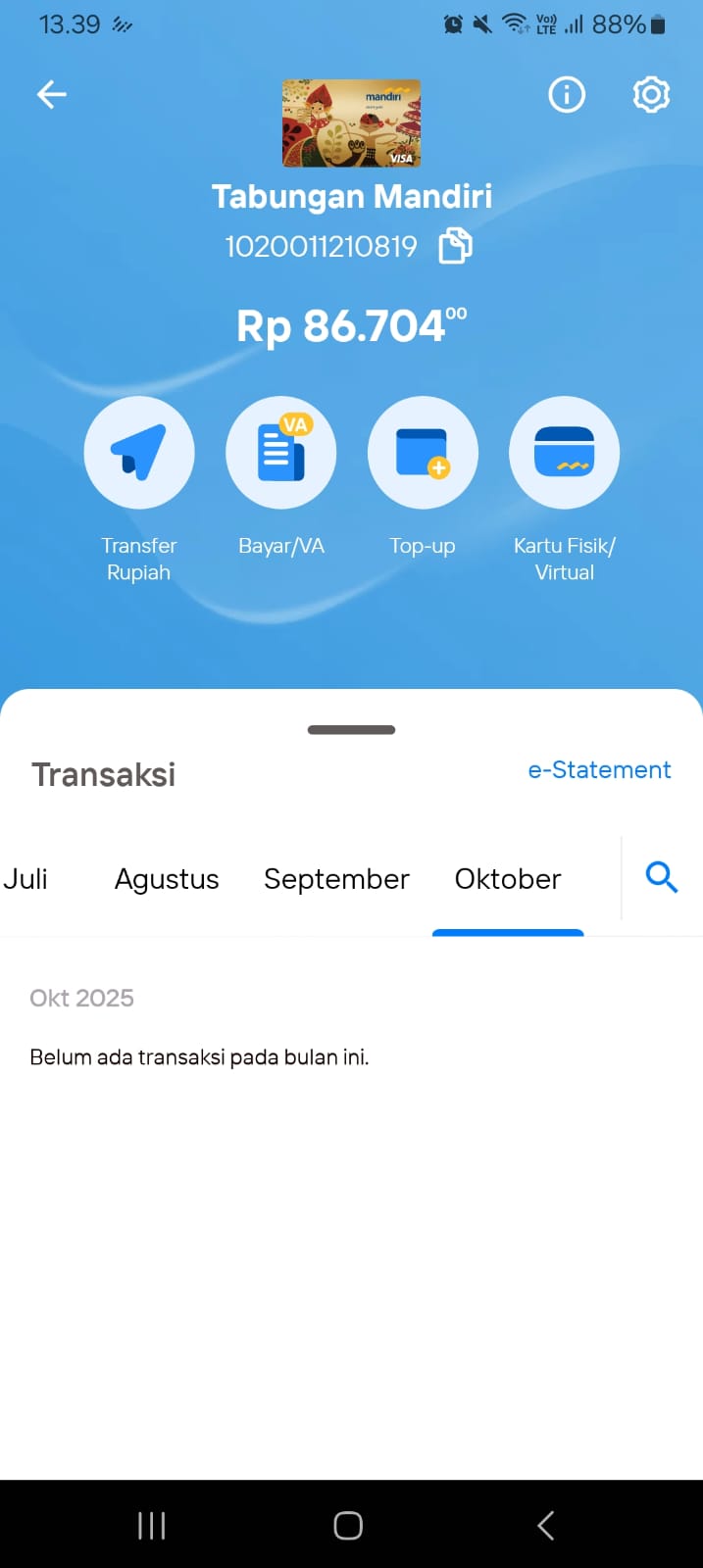Search transactions with the magnifier icon
Image resolution: width=703 pixels, height=1568 pixels.
(x=662, y=877)
